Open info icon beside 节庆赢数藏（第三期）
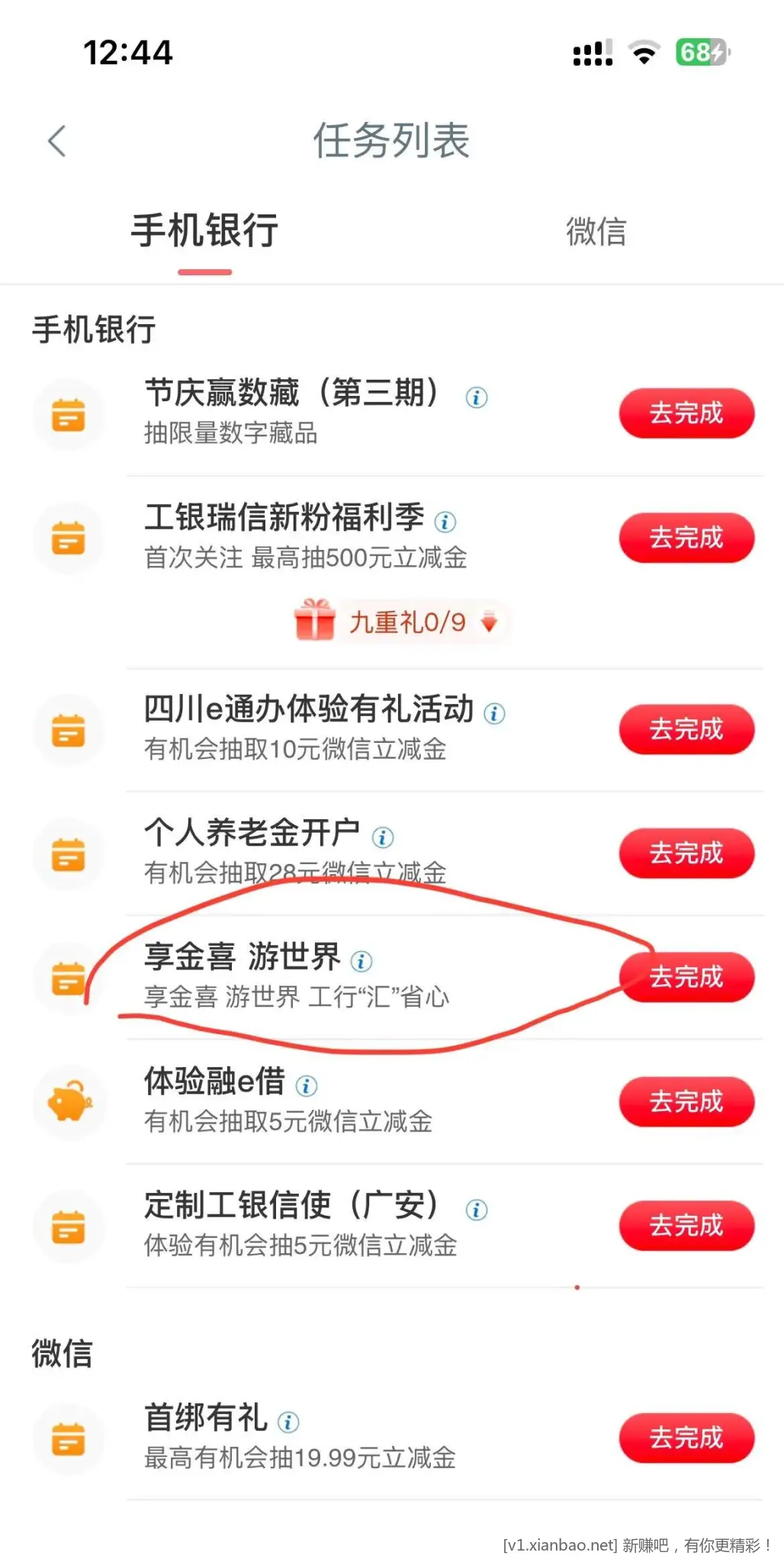The image size is (784, 1562). pyautogui.click(x=477, y=397)
